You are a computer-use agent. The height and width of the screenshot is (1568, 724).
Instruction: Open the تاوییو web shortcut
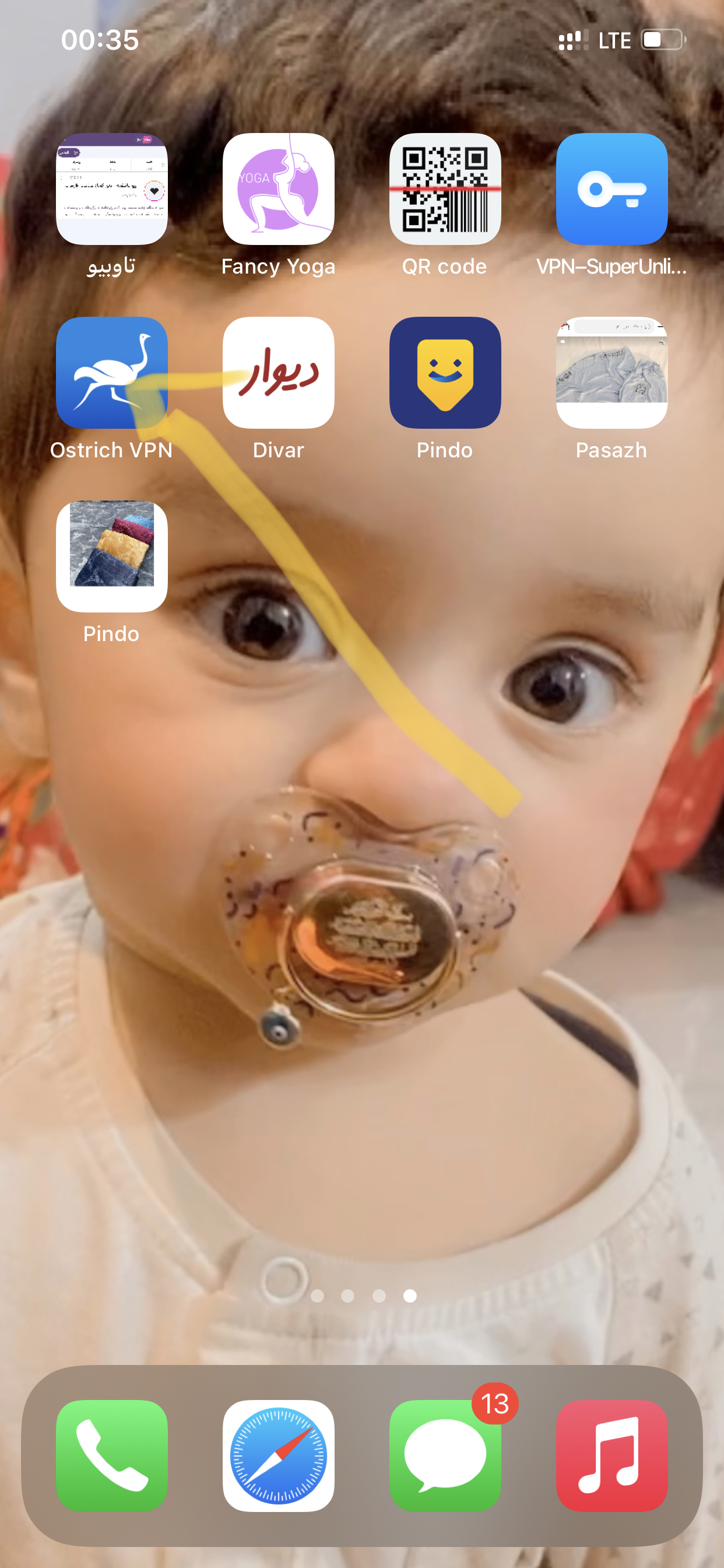point(111,190)
